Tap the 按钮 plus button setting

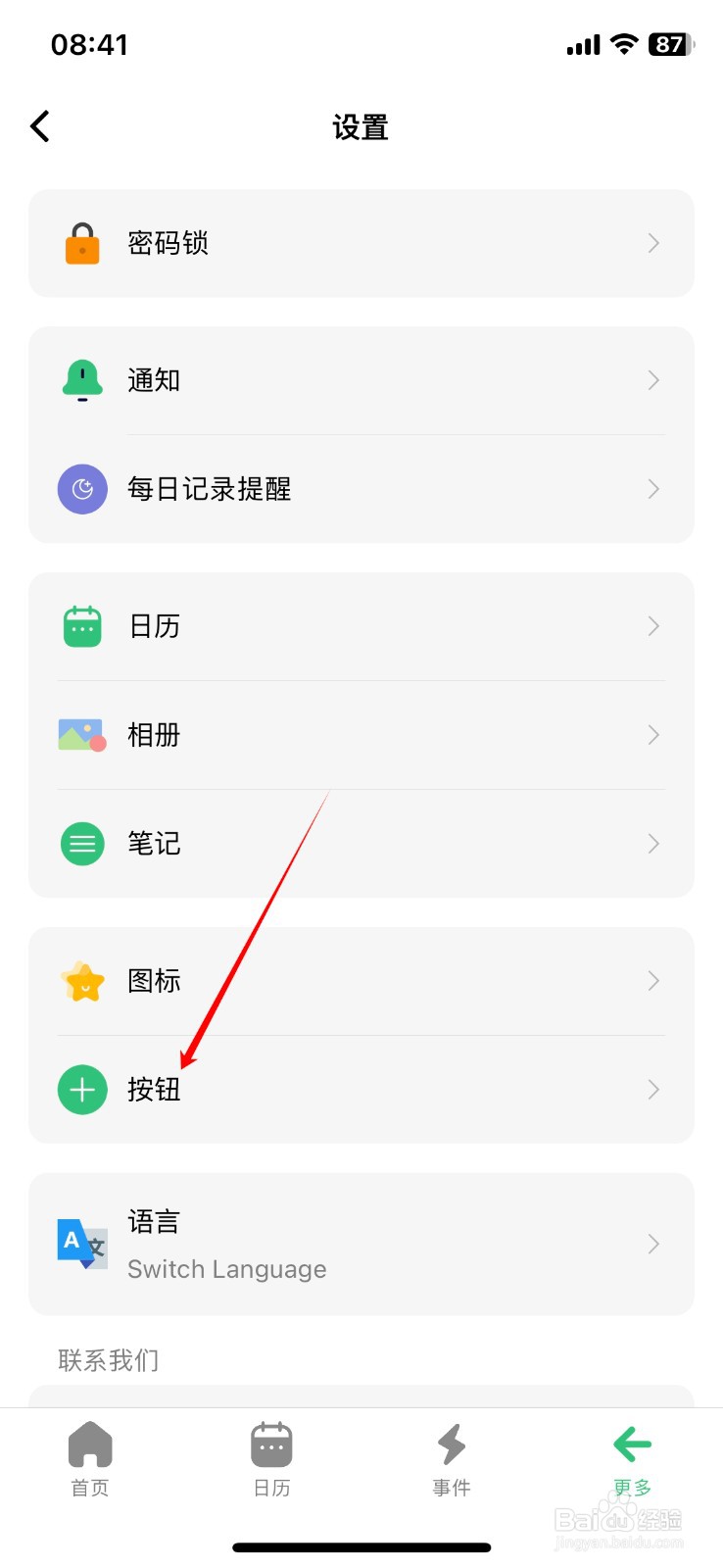361,1089
